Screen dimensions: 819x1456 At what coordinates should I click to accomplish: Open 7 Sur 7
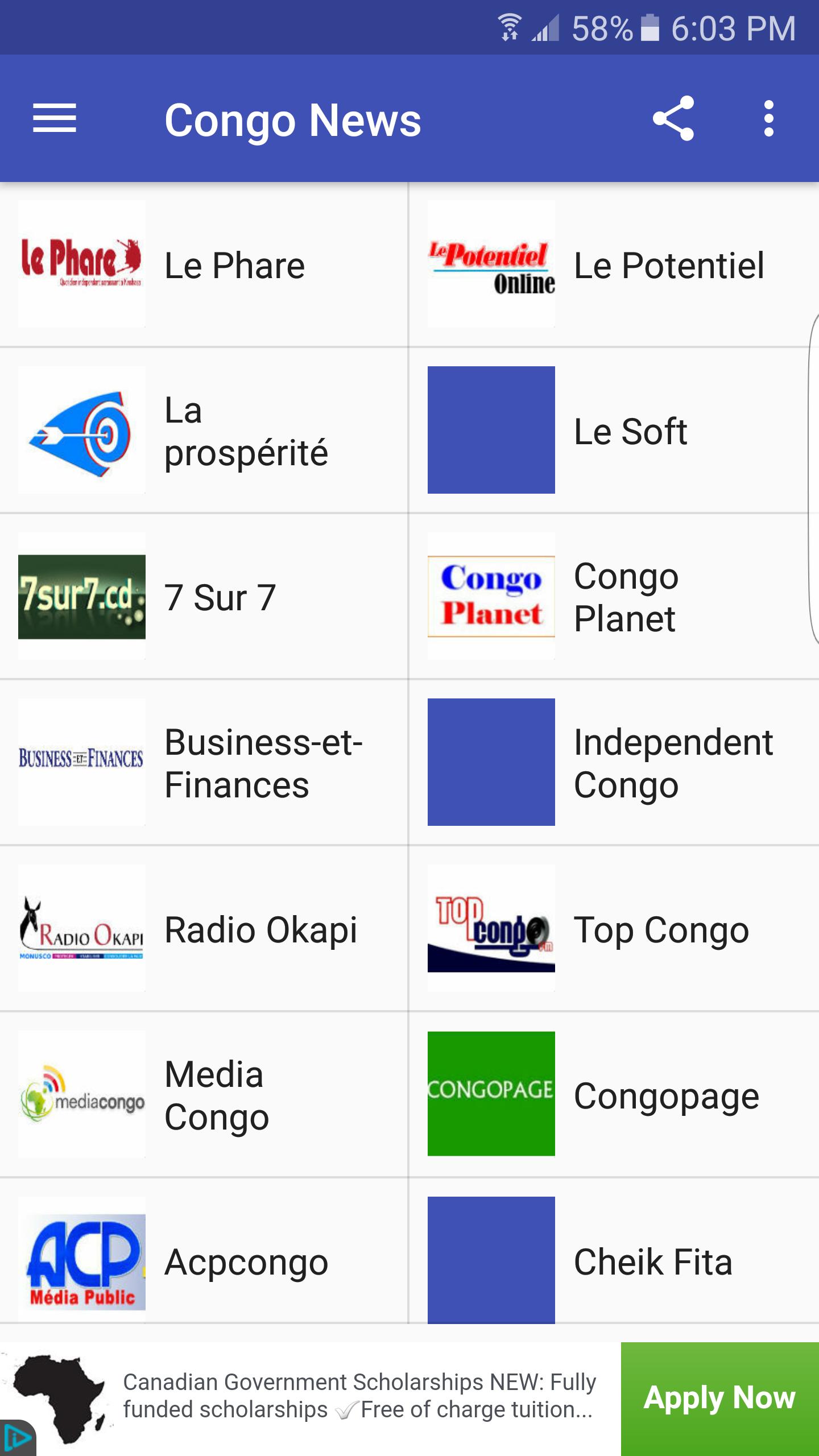click(x=204, y=597)
